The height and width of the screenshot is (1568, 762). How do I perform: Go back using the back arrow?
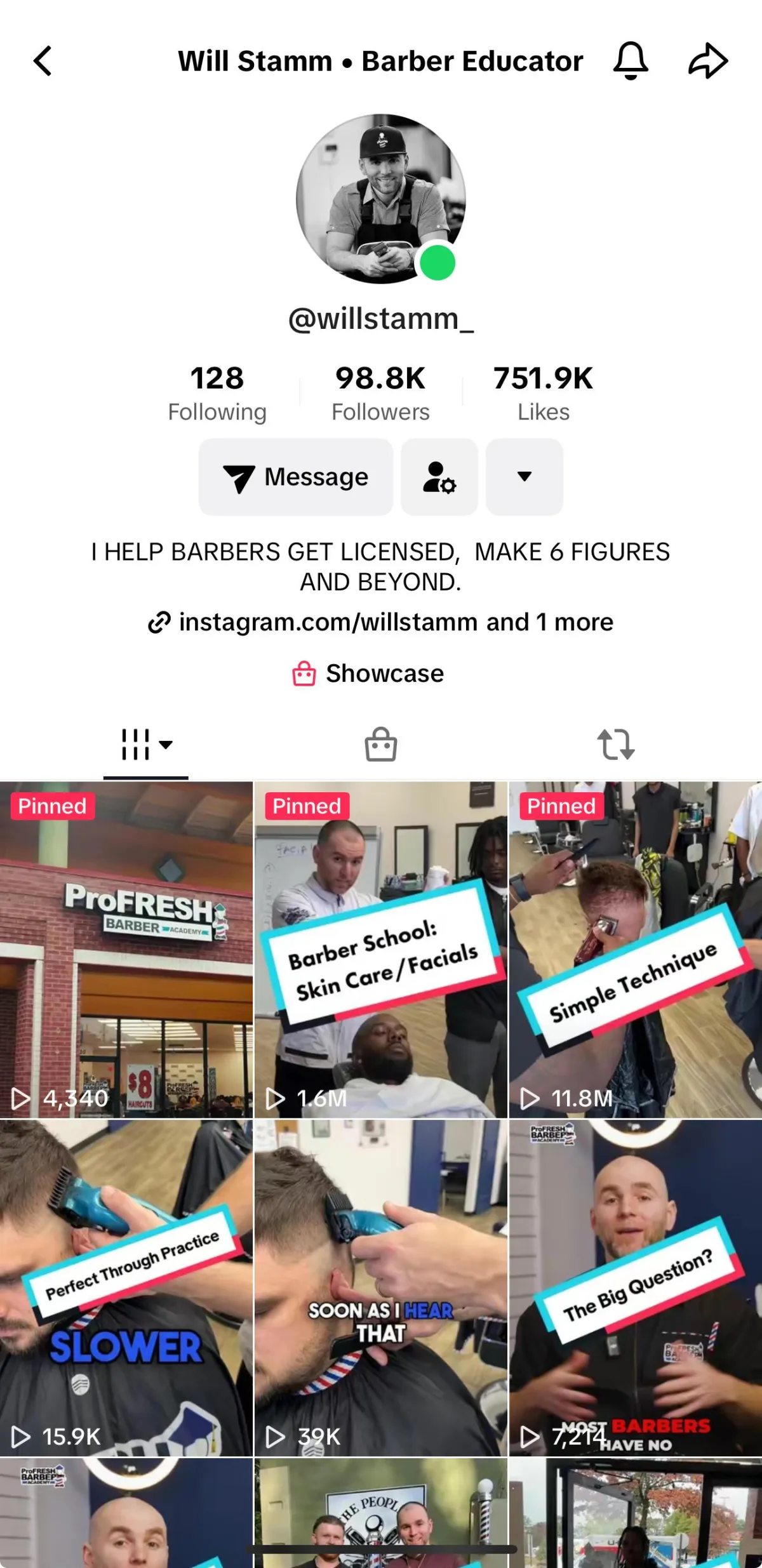(43, 61)
